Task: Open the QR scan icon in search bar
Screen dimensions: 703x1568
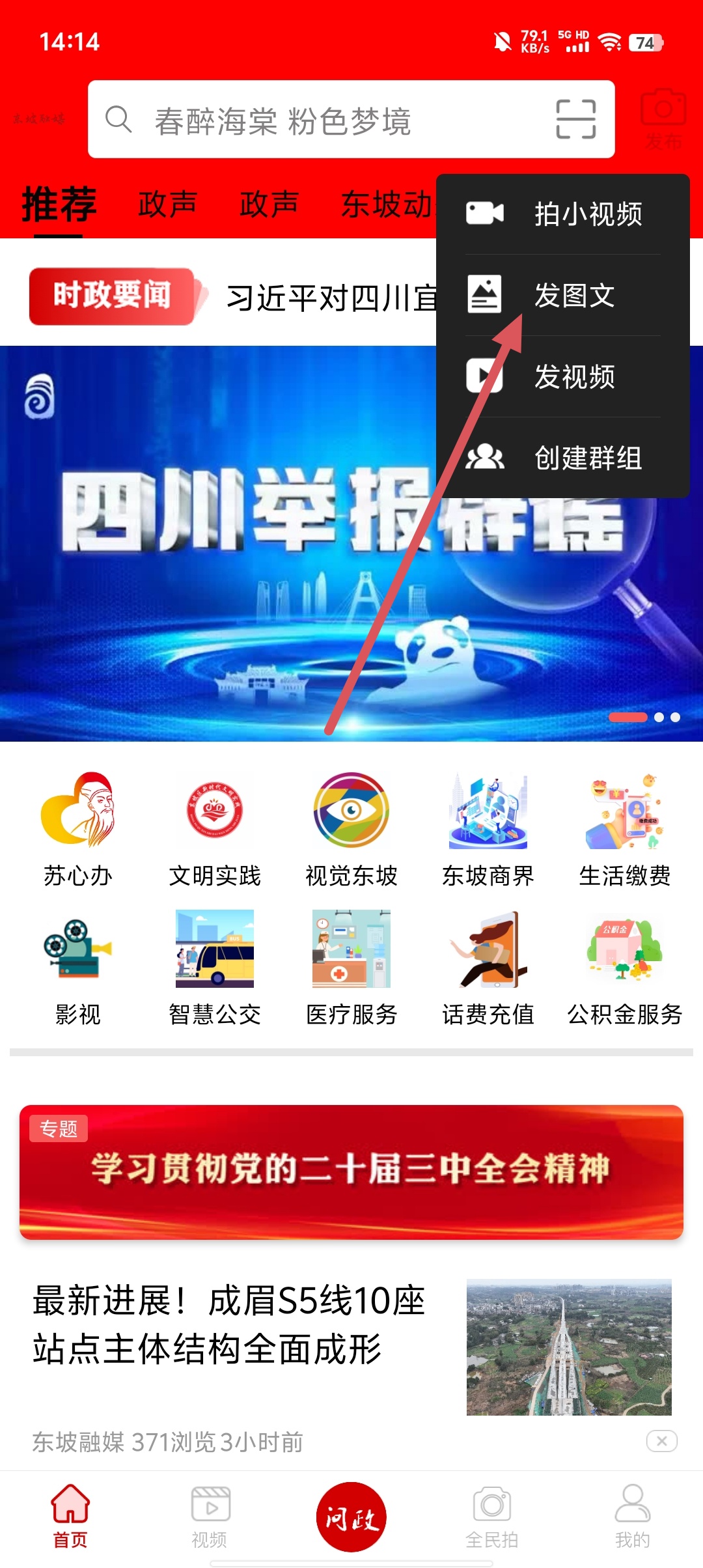Action: coord(575,120)
